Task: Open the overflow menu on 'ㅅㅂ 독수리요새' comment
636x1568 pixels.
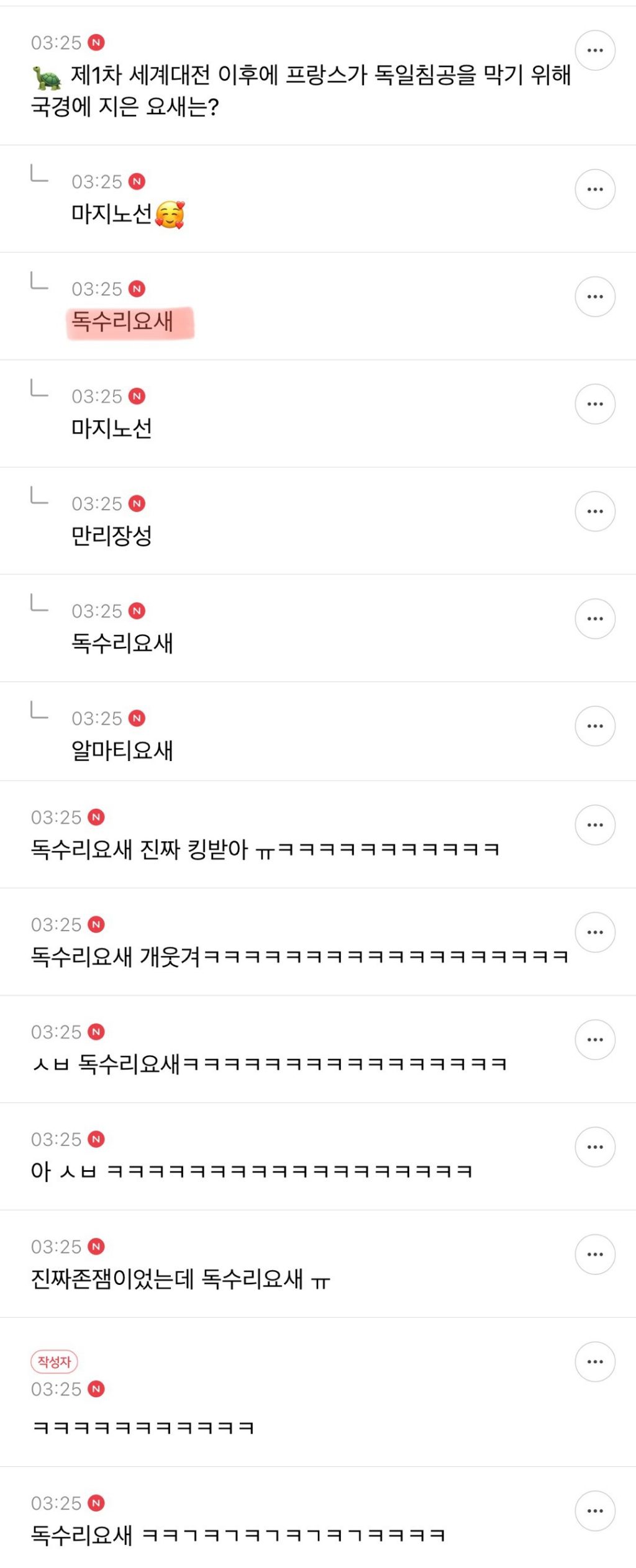Action: pyautogui.click(x=594, y=1040)
